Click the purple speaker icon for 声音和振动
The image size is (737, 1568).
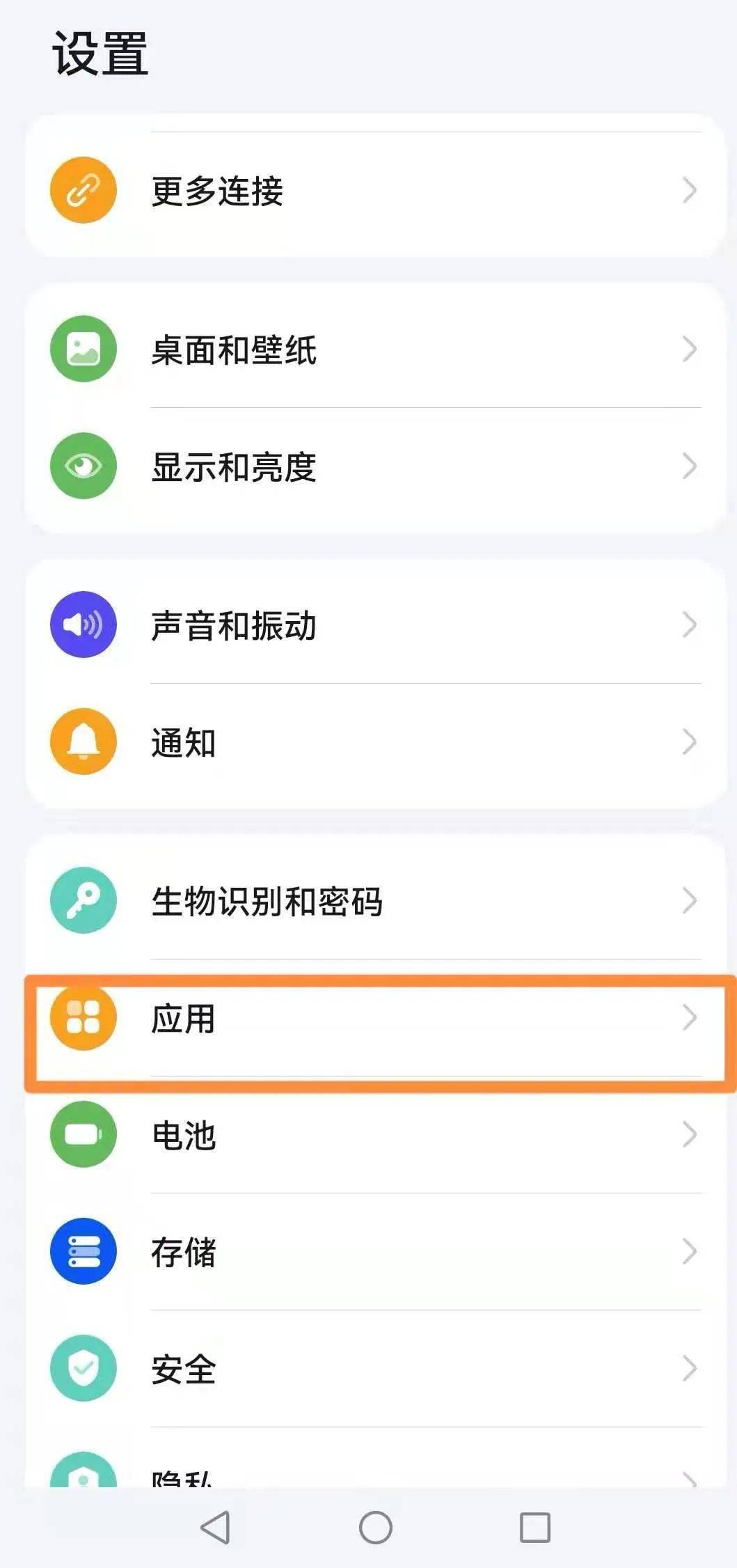click(x=82, y=625)
